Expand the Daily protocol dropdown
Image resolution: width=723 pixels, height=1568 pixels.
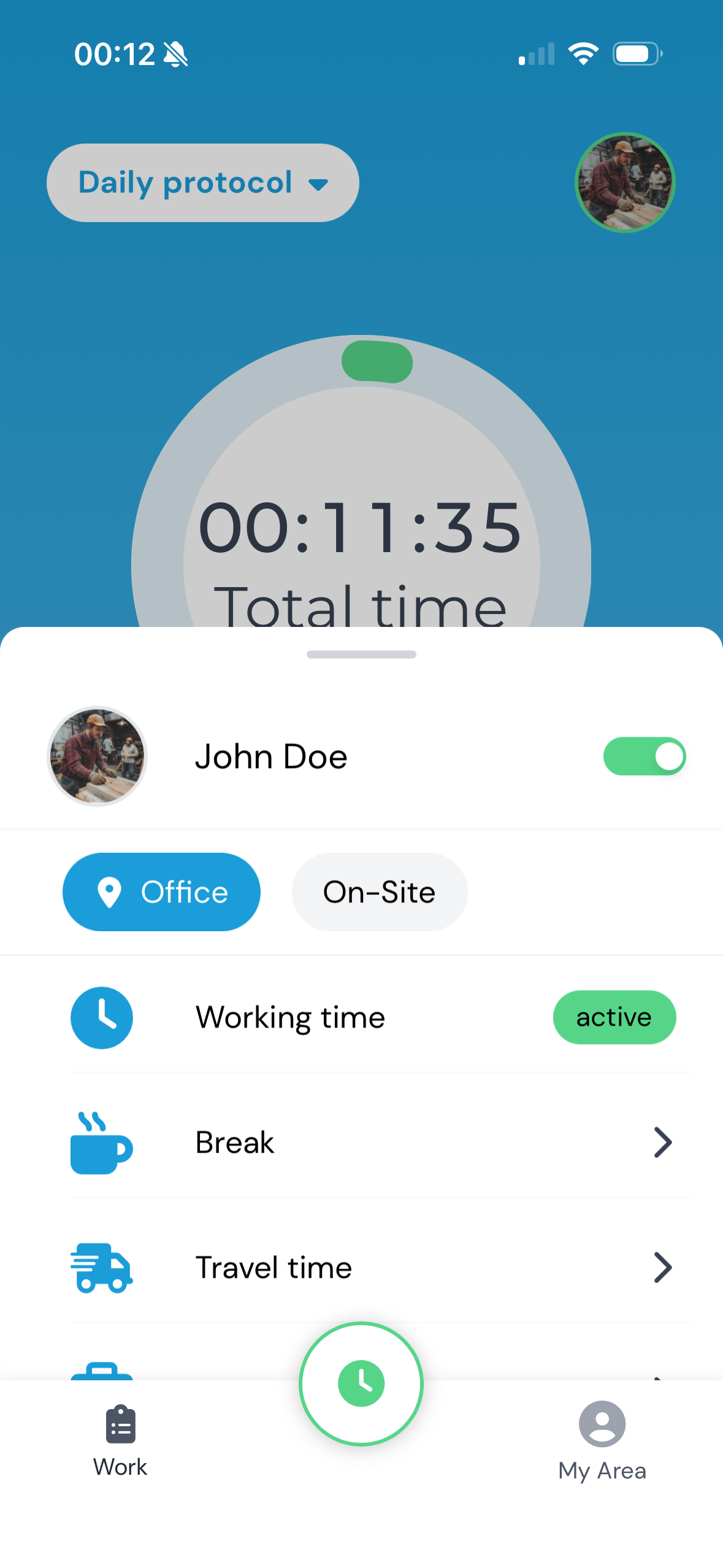[202, 183]
